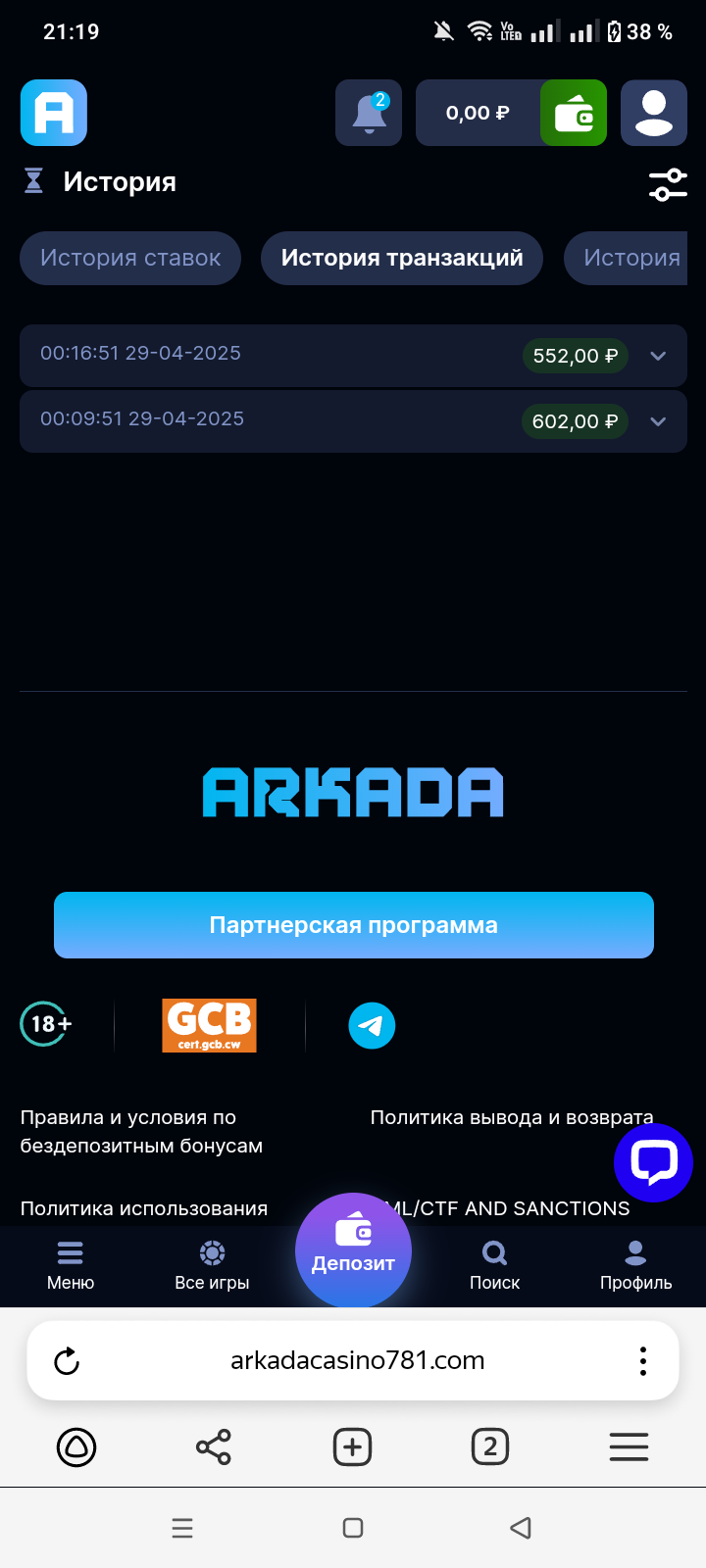
Task: Go to Все игры
Action: point(212,1265)
